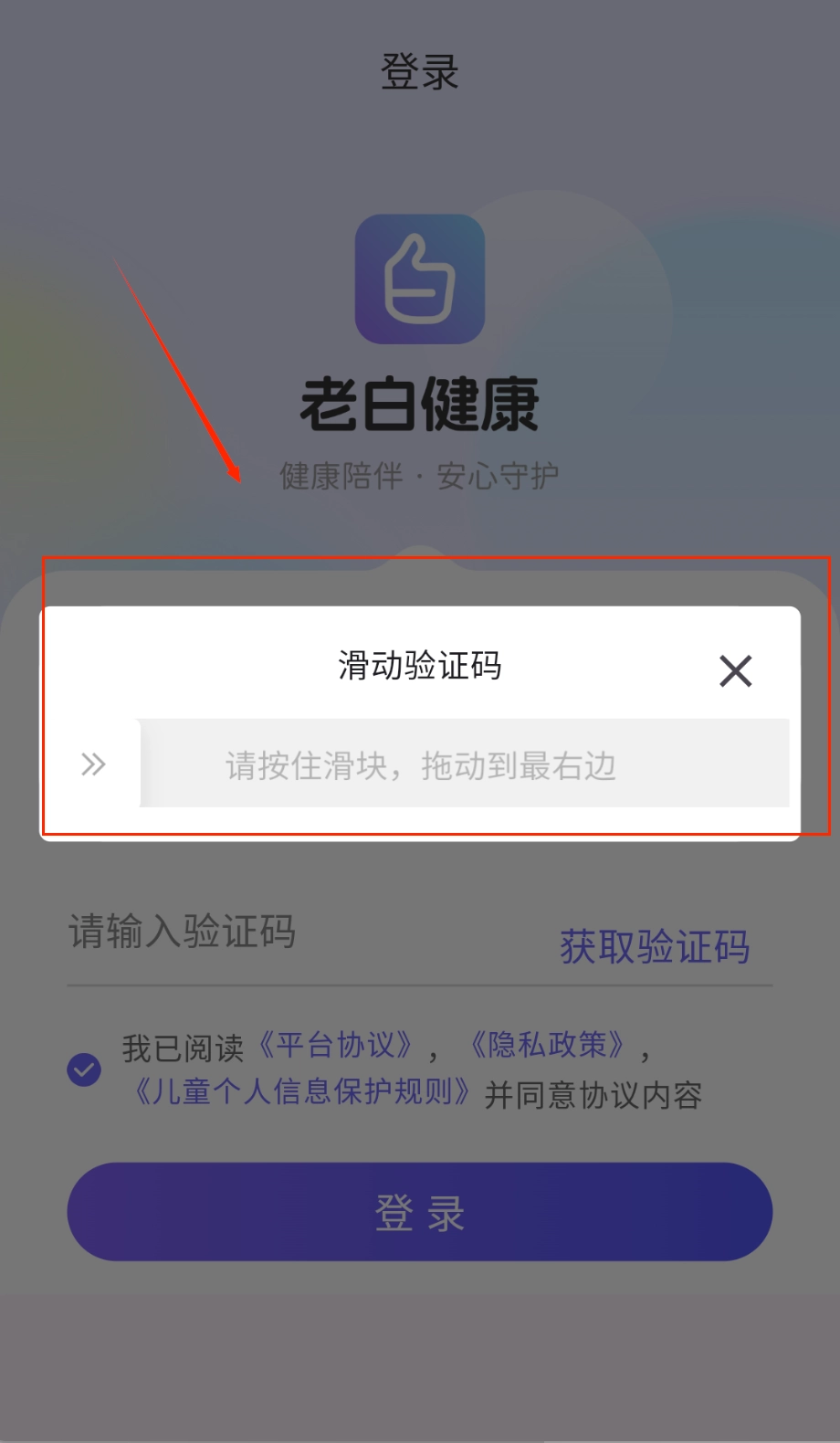Uncheck the agreement checkbox
This screenshot has height=1443, width=840.
[x=84, y=1069]
